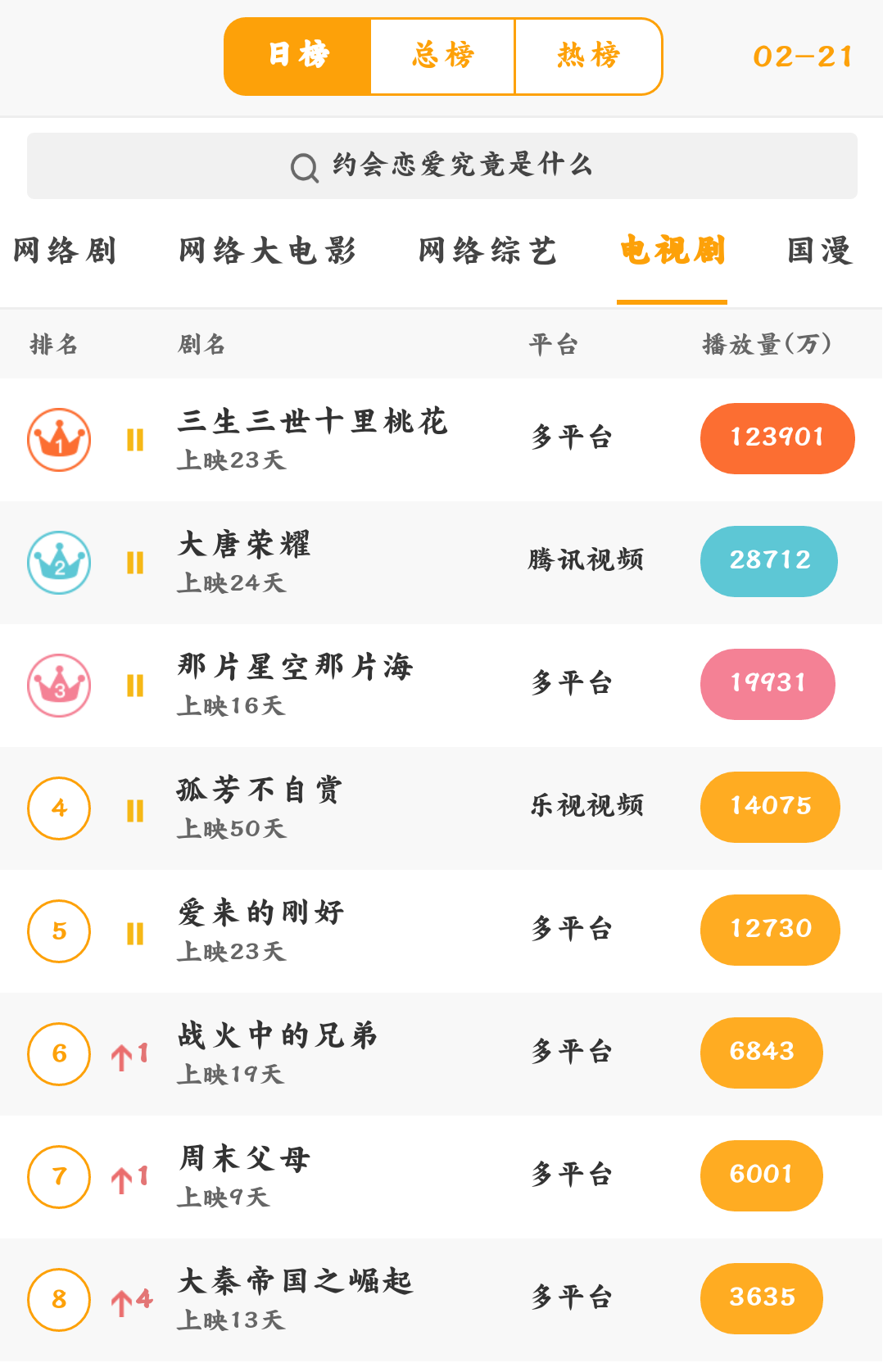Switch to the 国漫 category
Screen dimensions: 883x1372
click(x=819, y=251)
